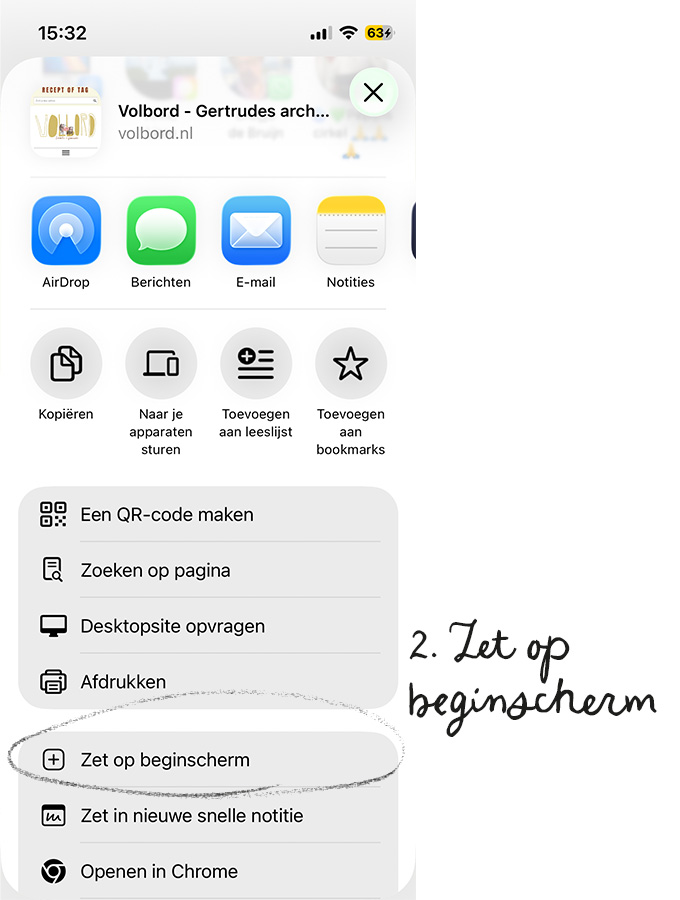Tap Afdrukken to print the page

coord(208,683)
